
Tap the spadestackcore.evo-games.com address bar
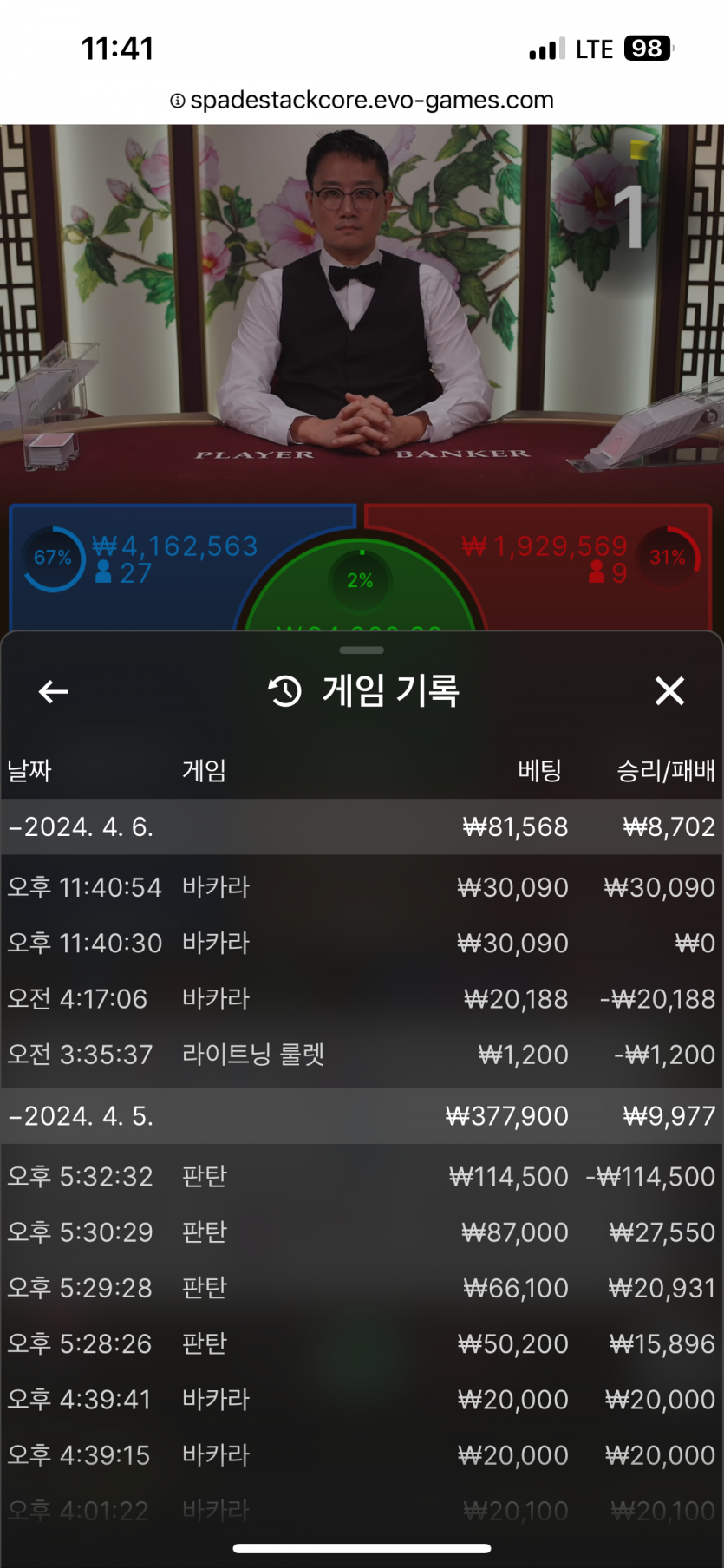362,101
